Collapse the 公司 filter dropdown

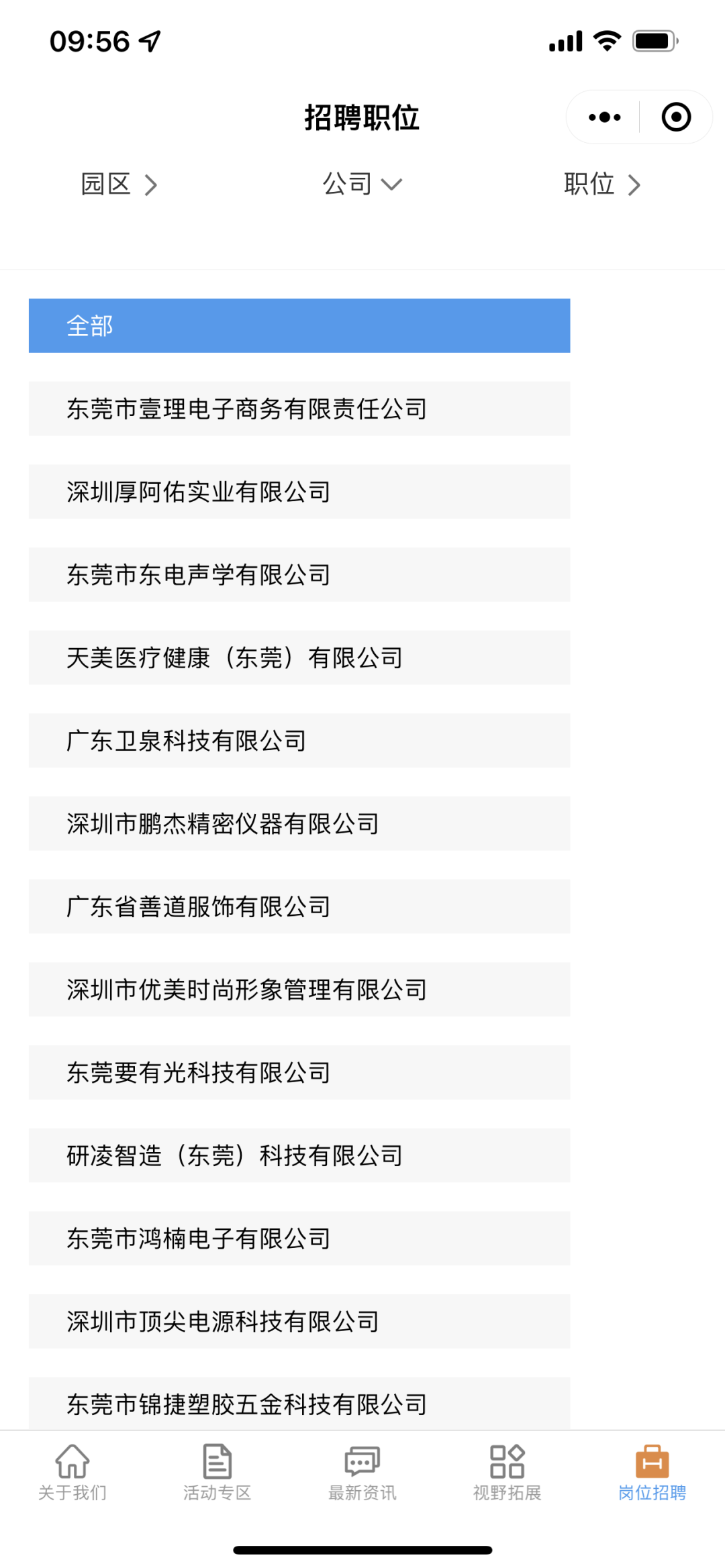(362, 184)
